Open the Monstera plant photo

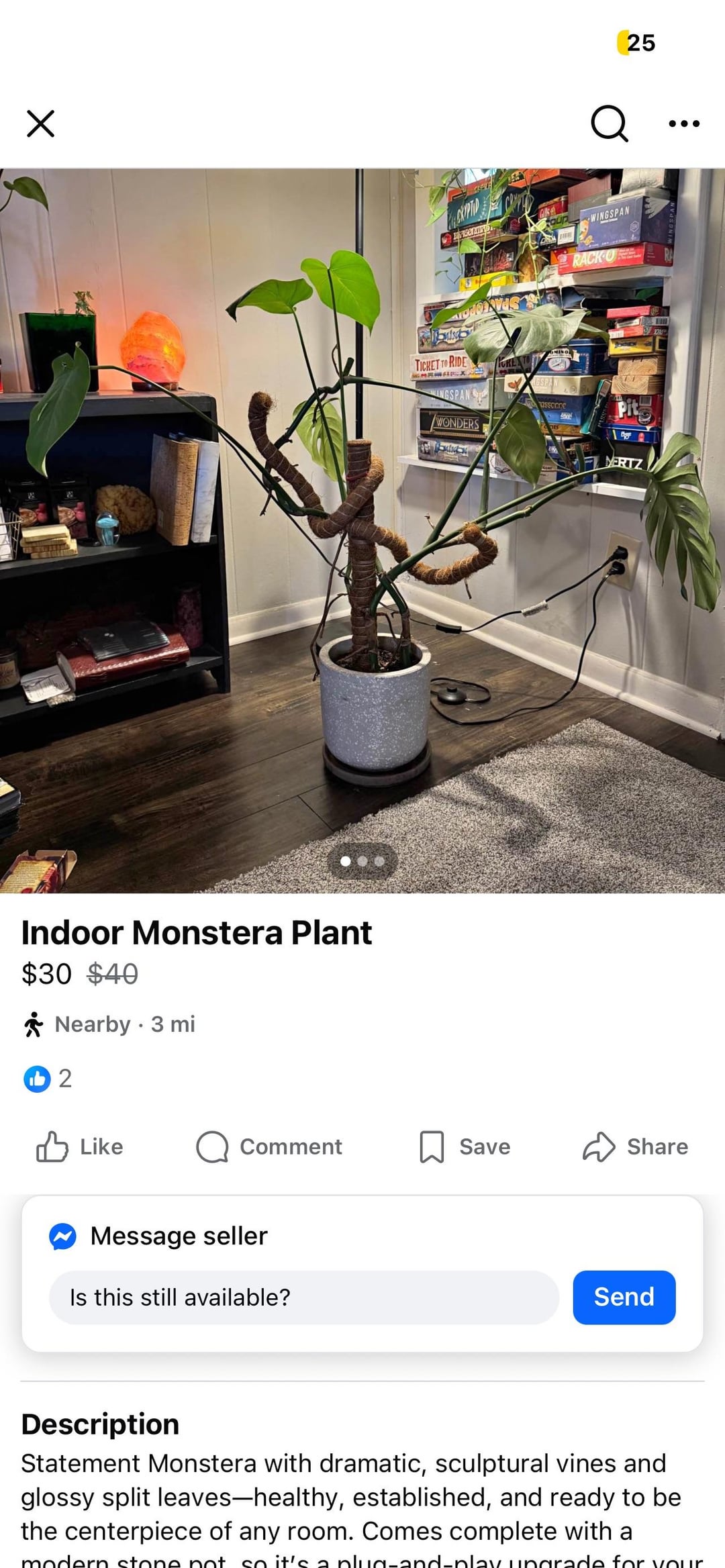pyautogui.click(x=362, y=510)
